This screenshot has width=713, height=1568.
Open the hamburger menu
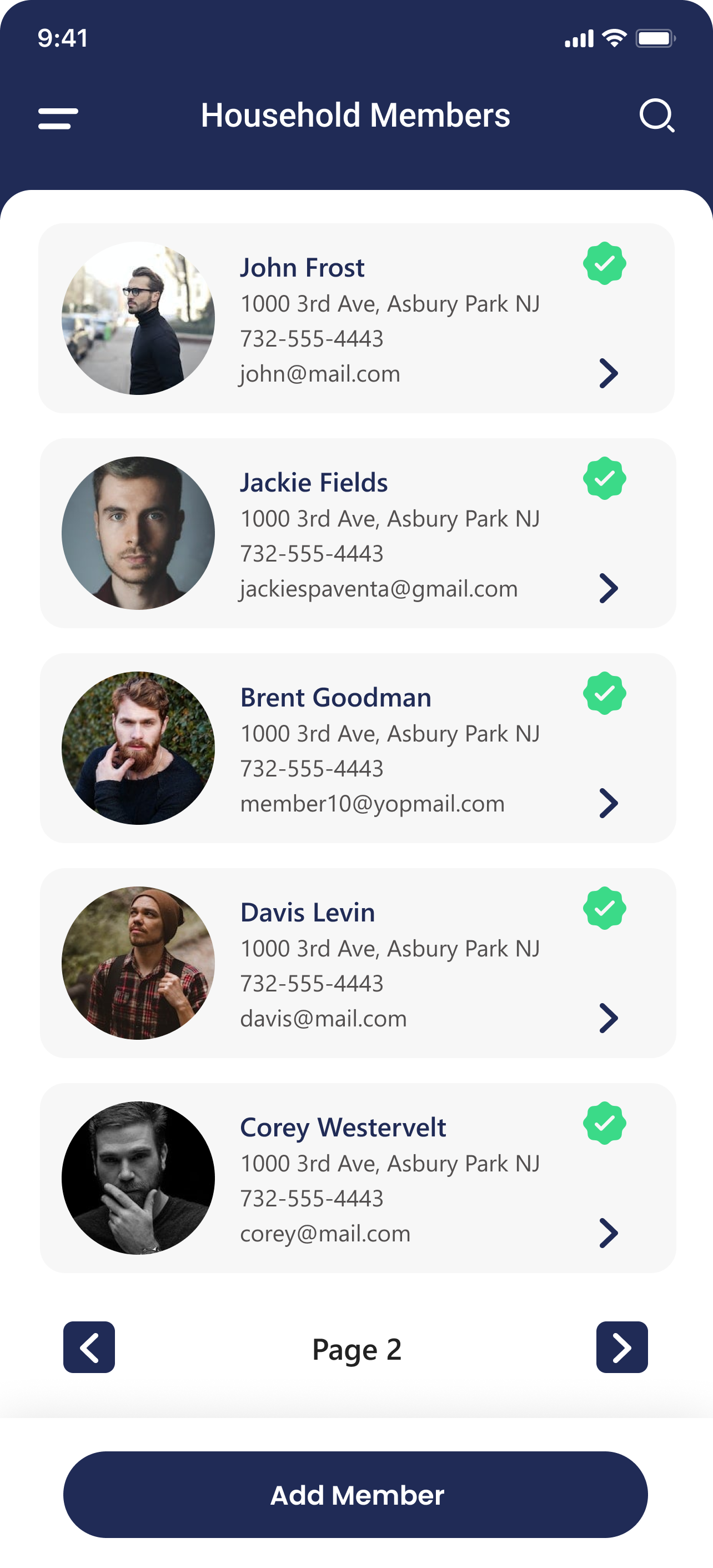[x=58, y=118]
